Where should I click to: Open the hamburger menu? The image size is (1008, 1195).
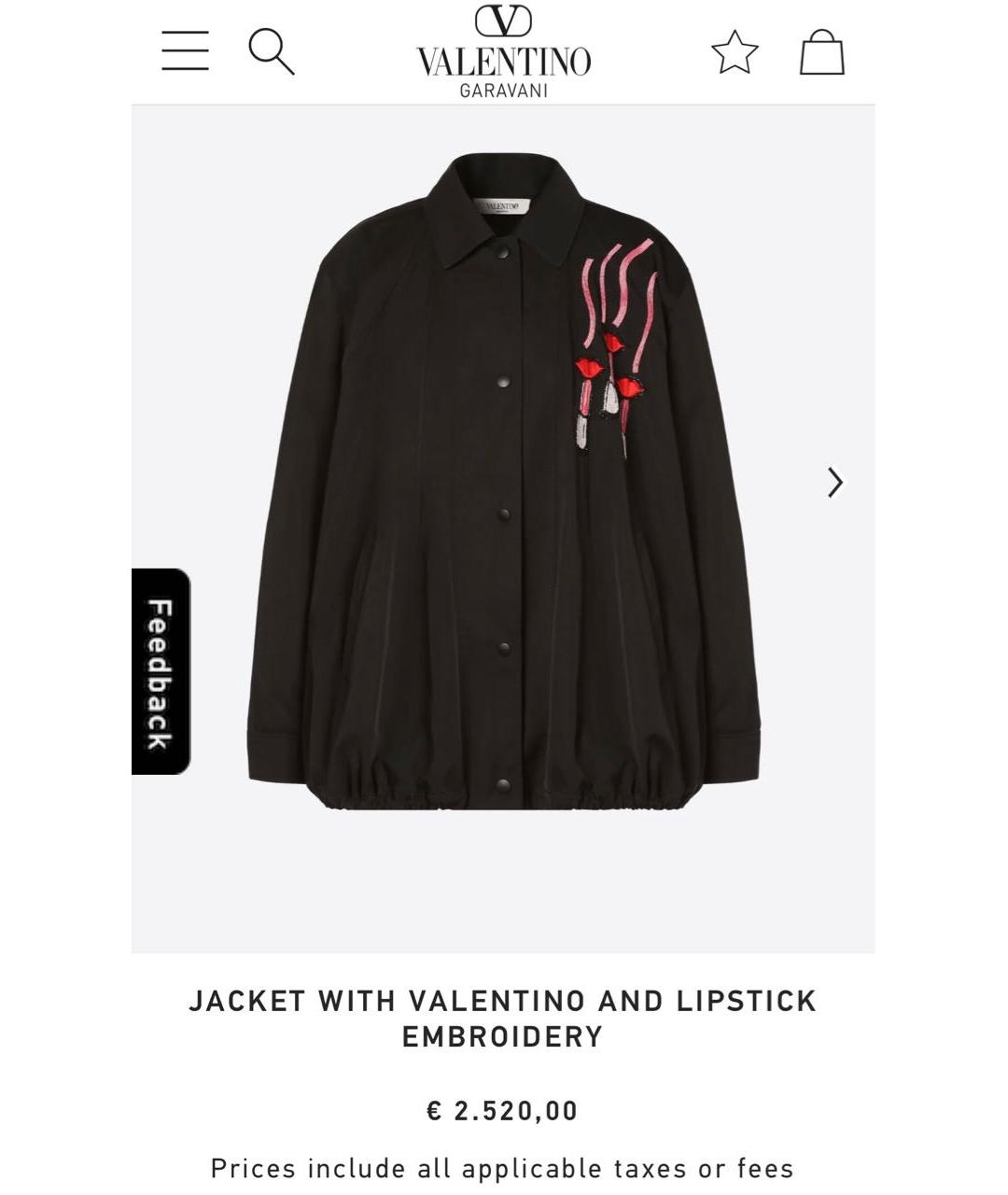click(185, 50)
